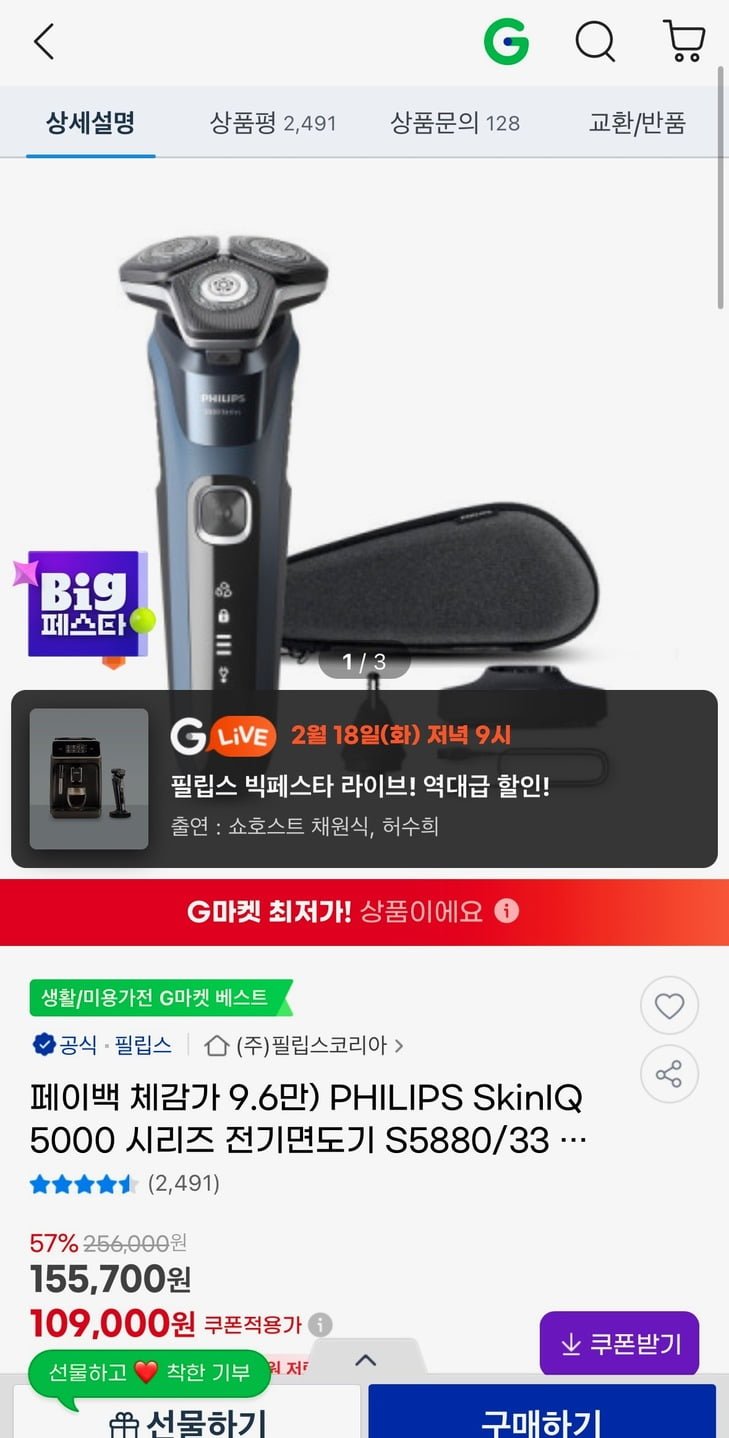Open the Gmarket home logo
The height and width of the screenshot is (1438, 729).
(506, 42)
